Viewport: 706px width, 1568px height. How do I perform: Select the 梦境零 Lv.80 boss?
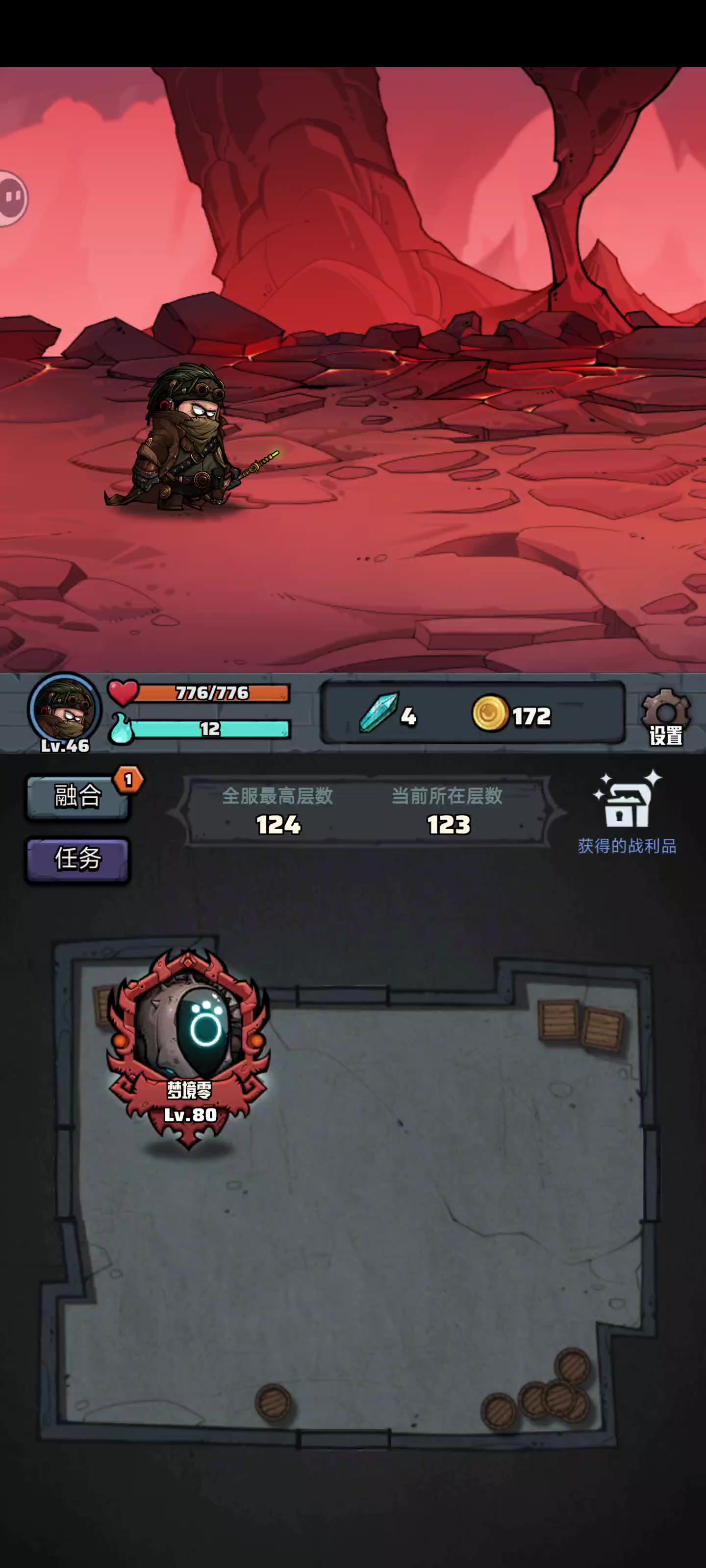coord(189,1048)
